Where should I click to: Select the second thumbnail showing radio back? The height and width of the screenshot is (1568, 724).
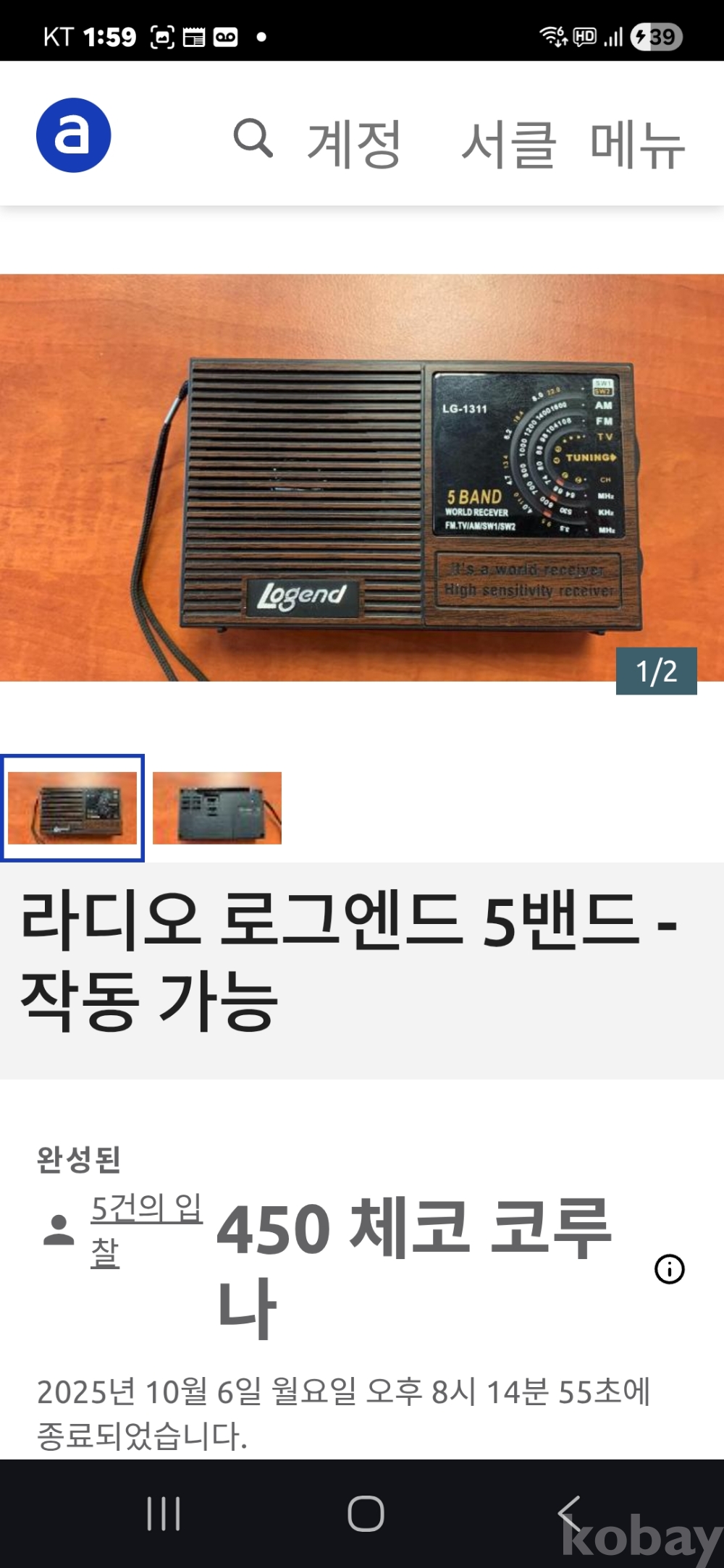[x=217, y=808]
